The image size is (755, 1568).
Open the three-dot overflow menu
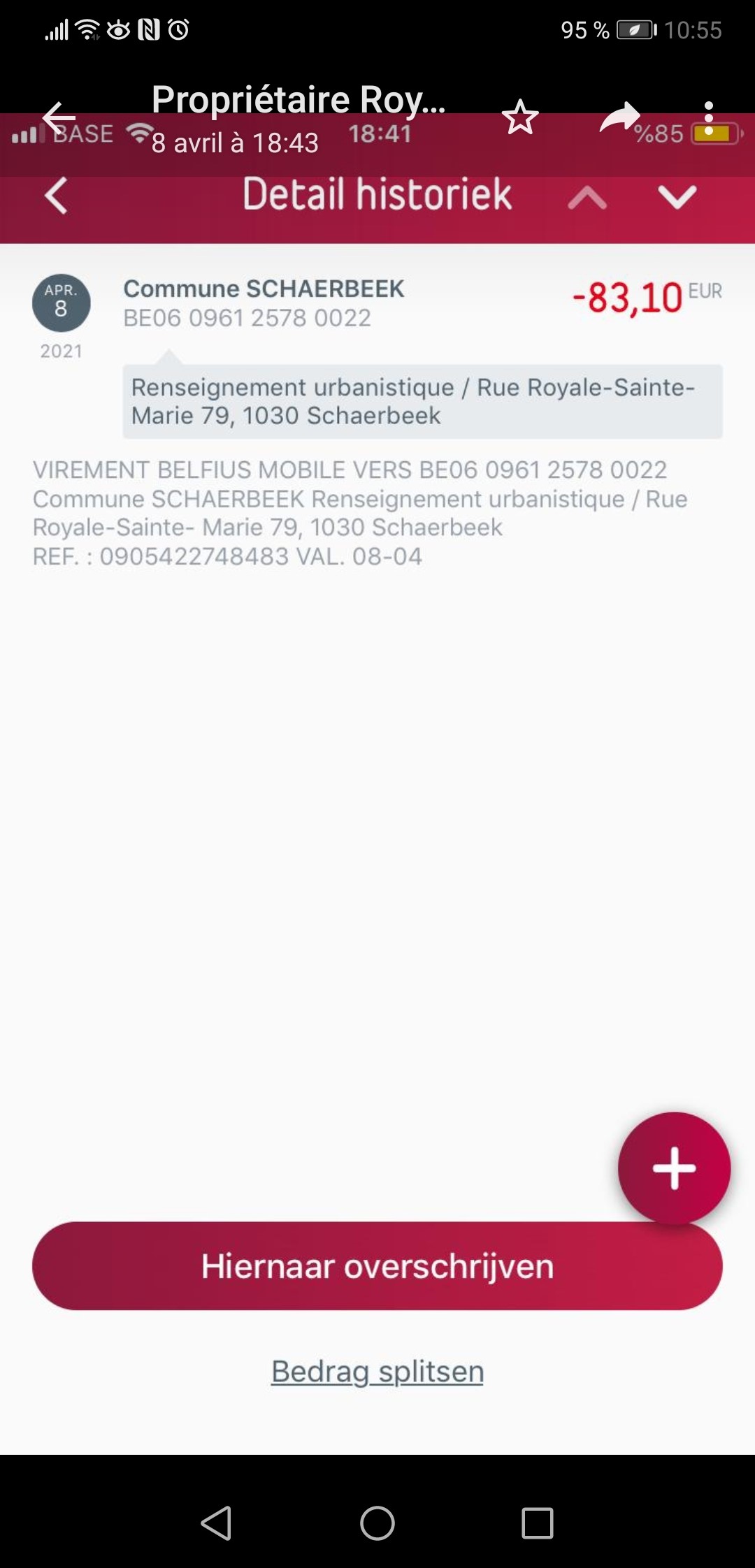(708, 117)
